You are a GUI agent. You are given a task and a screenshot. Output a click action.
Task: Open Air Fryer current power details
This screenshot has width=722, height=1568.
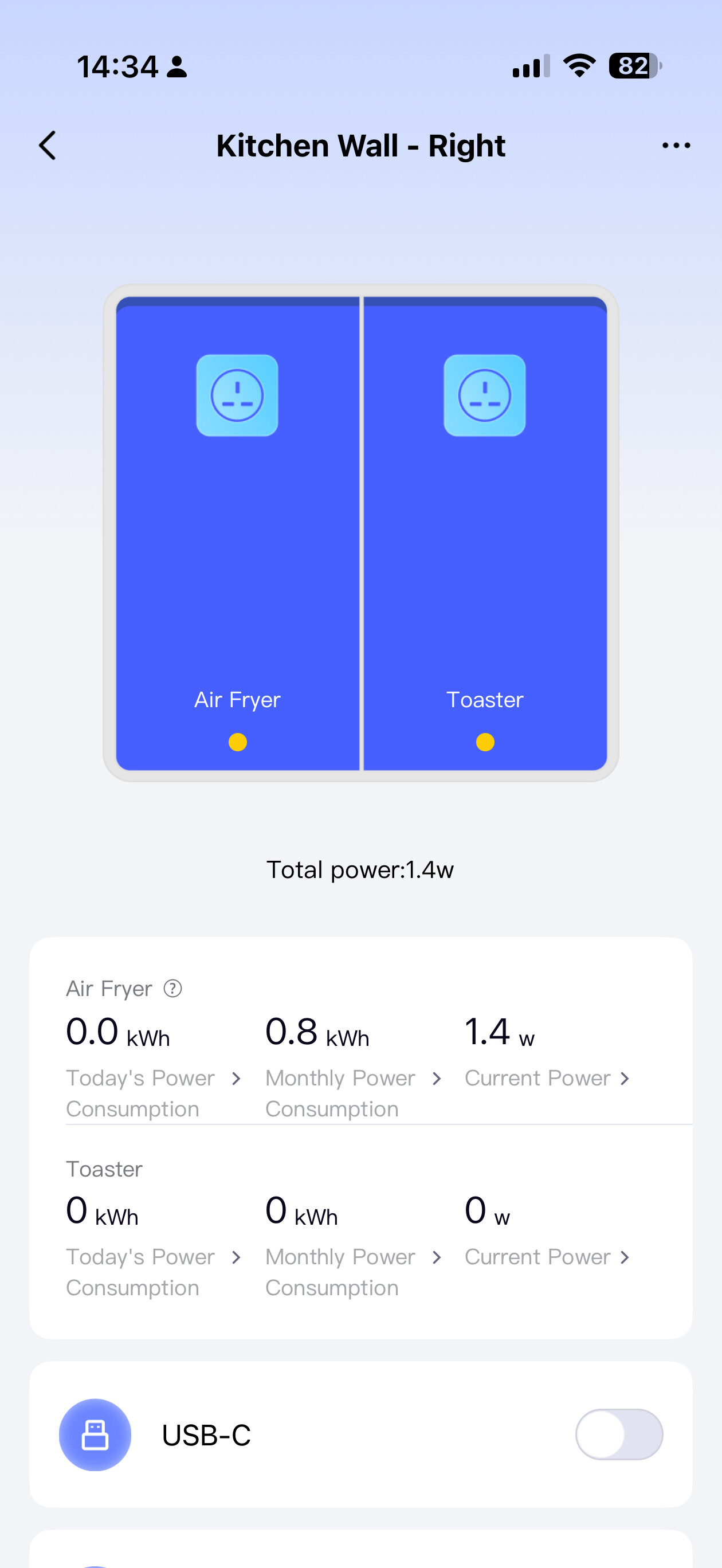point(547,1078)
